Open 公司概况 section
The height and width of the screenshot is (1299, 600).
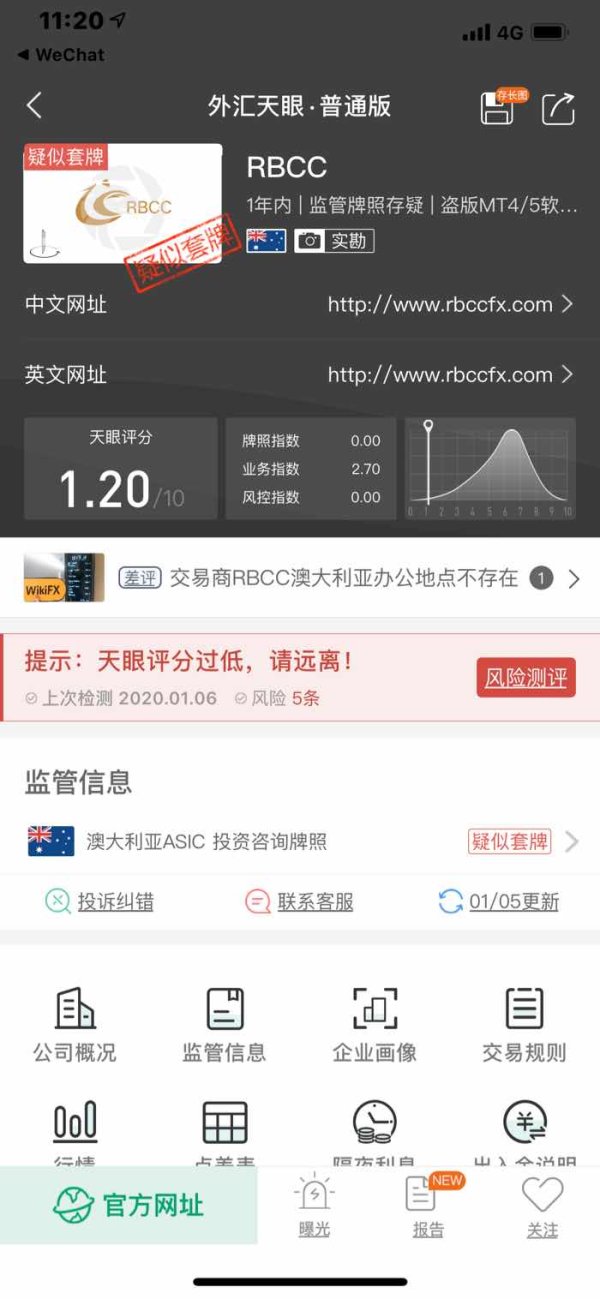pos(75,1024)
